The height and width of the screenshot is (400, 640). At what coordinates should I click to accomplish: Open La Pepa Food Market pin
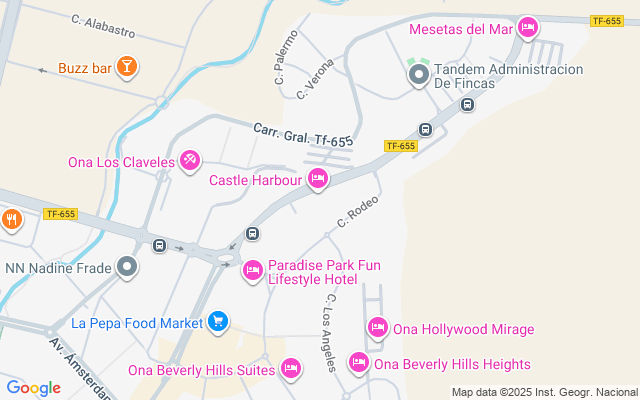[x=219, y=322]
